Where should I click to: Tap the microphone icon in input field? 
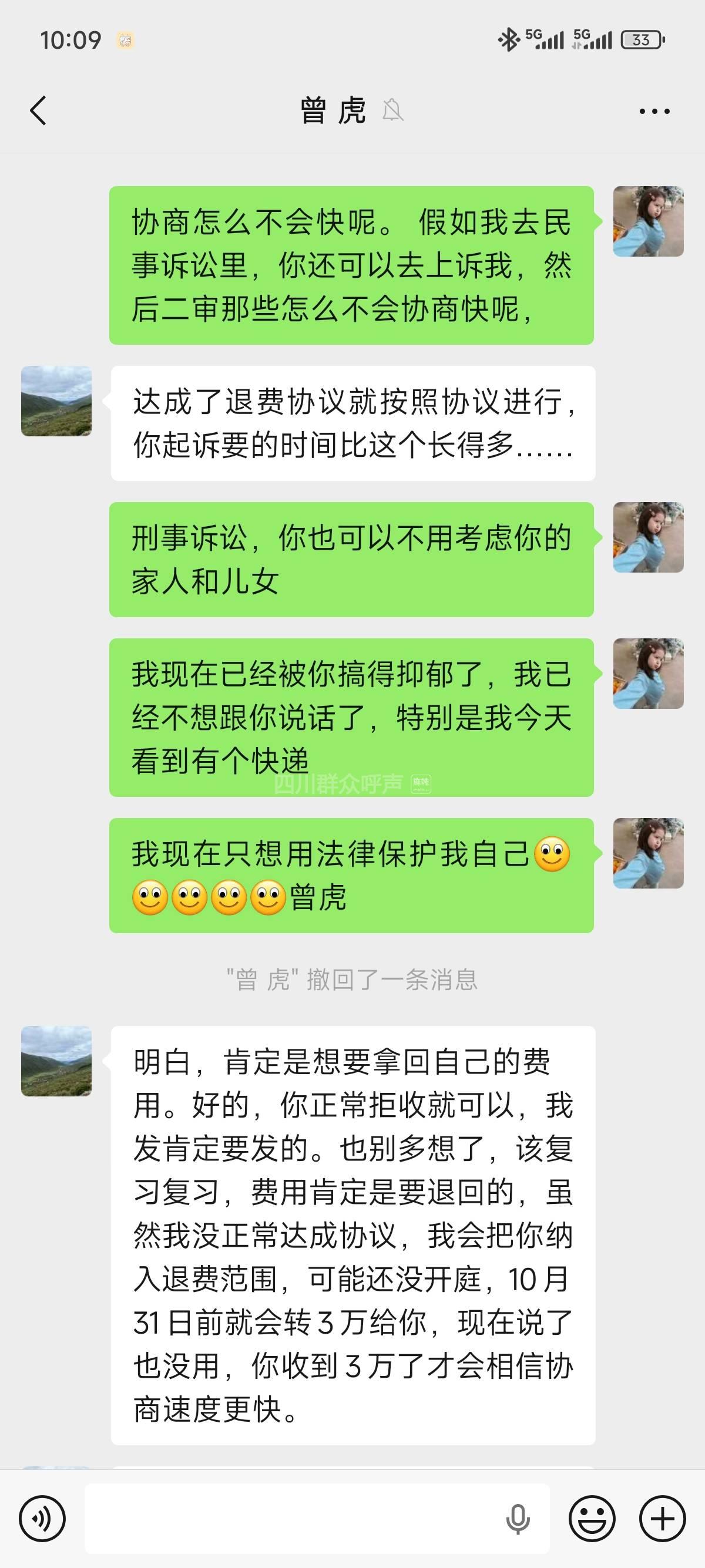(x=518, y=1519)
